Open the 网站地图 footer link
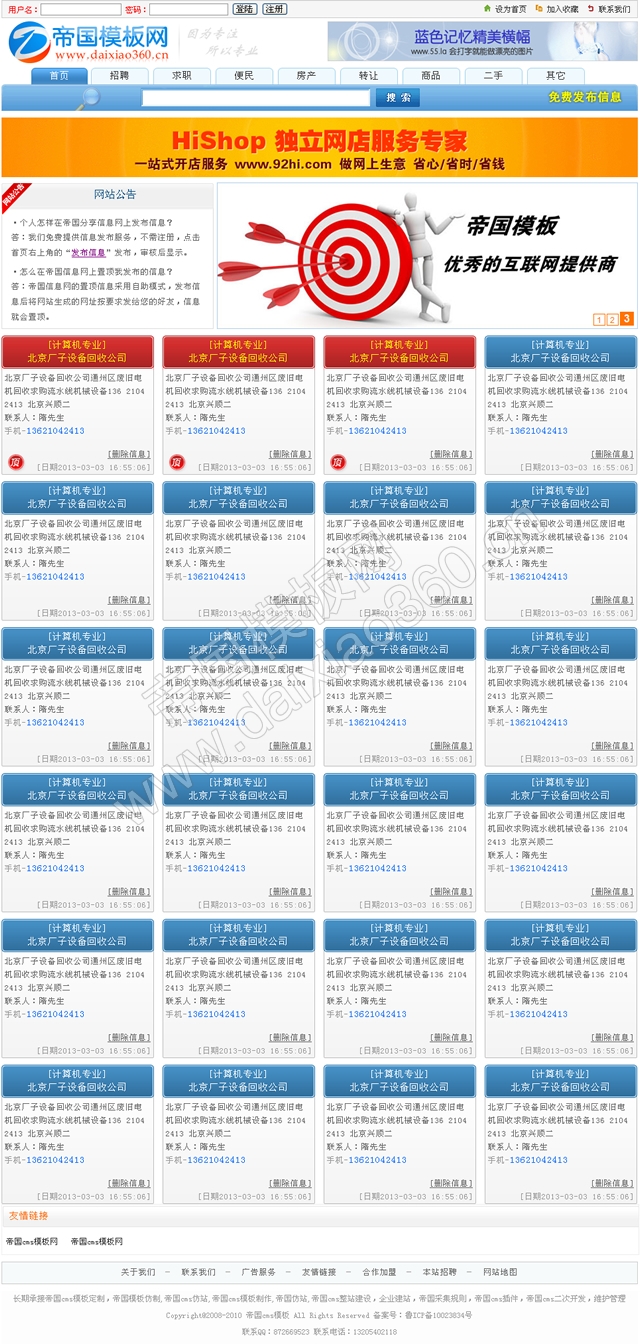The width and height of the screenshot is (640, 1344). (x=500, y=1272)
